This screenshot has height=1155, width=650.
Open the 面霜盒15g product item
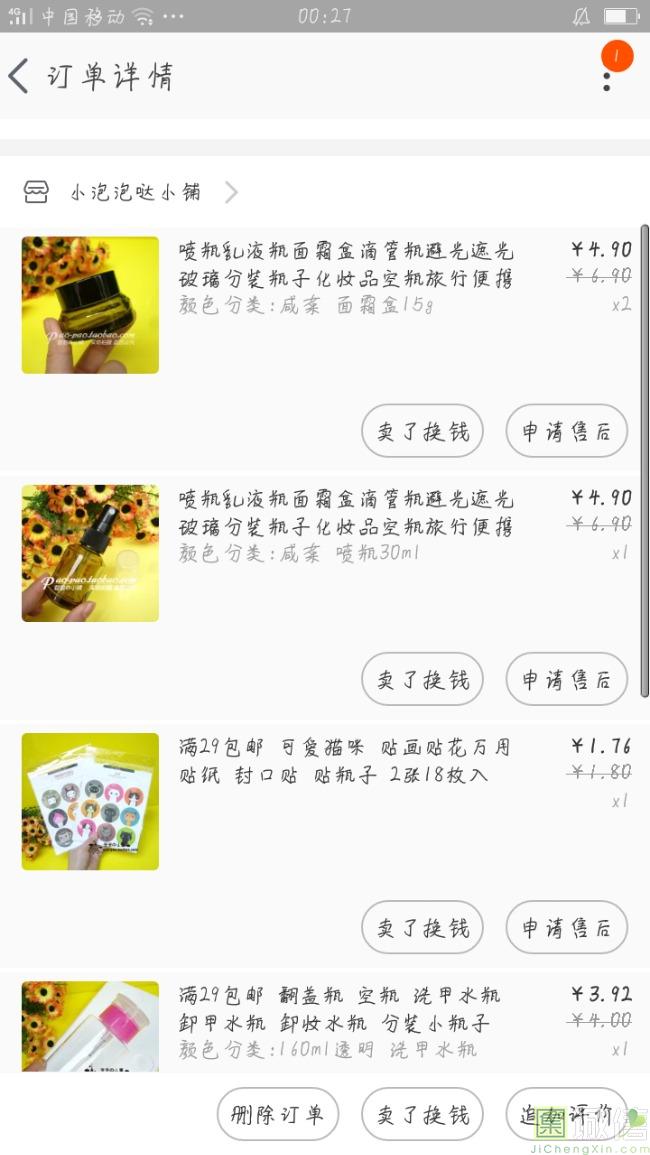coord(345,277)
